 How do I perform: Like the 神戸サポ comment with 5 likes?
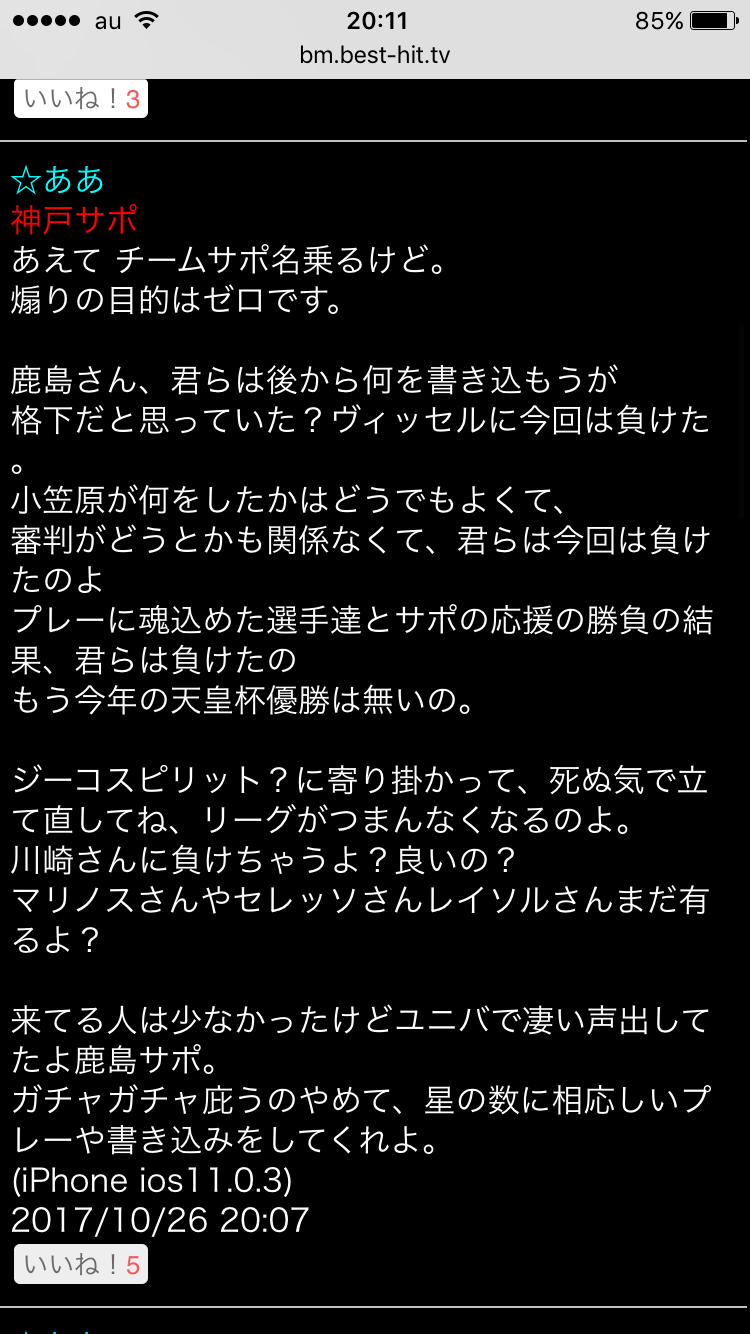click(x=81, y=1265)
